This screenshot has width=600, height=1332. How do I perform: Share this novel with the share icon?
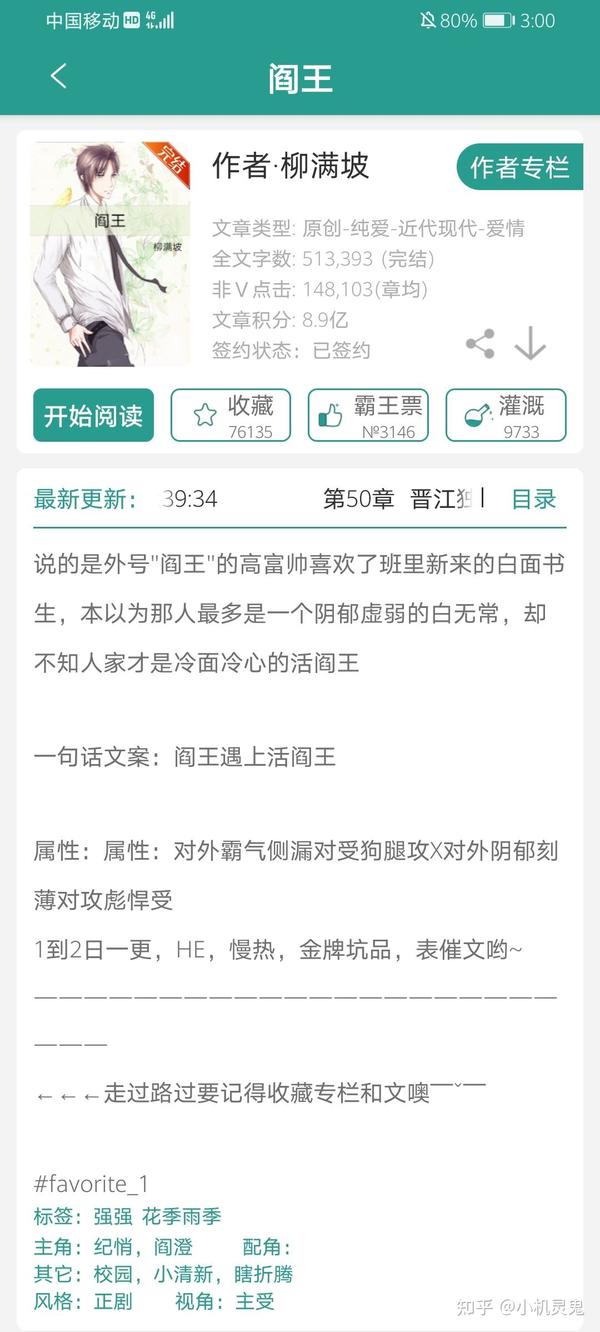click(x=480, y=344)
